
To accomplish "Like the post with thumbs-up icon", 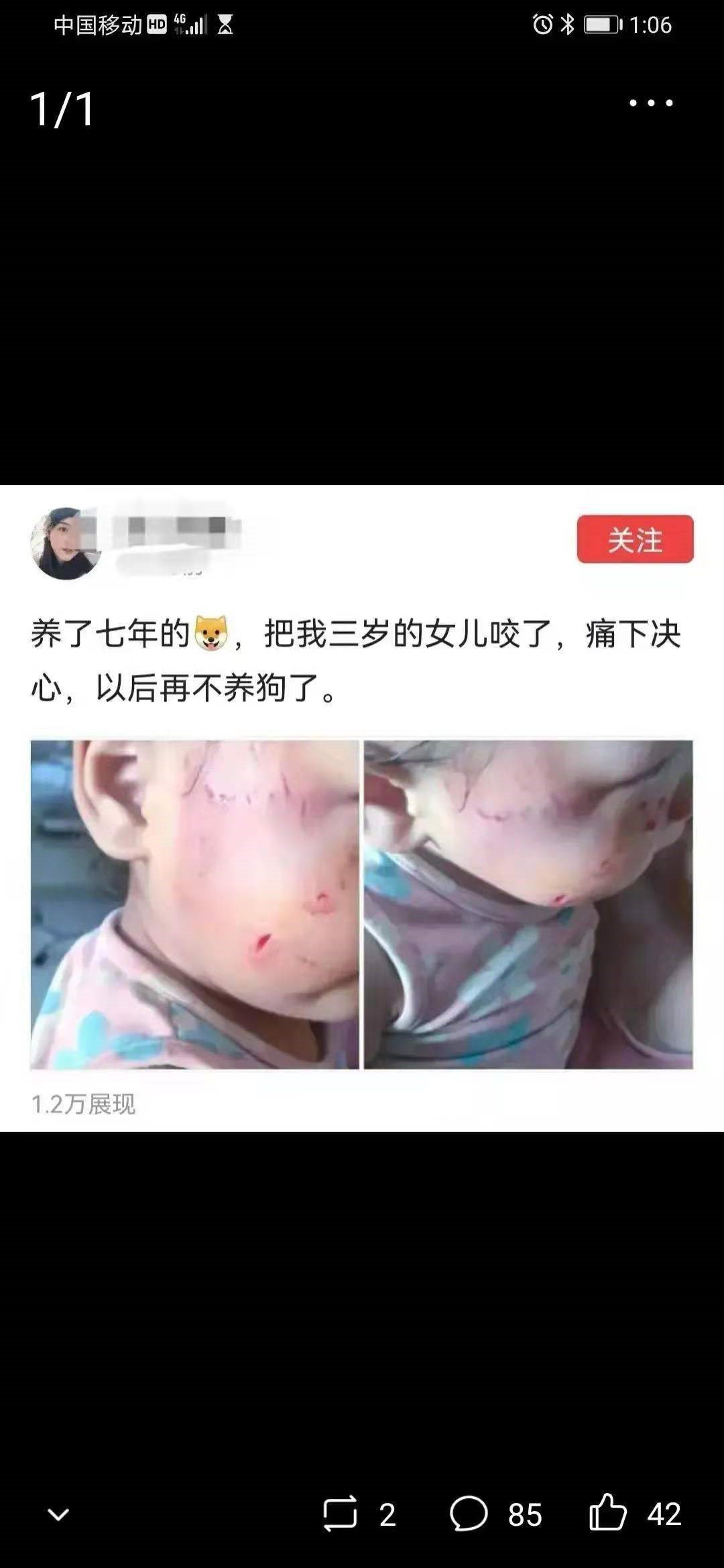I will pyautogui.click(x=607, y=1513).
